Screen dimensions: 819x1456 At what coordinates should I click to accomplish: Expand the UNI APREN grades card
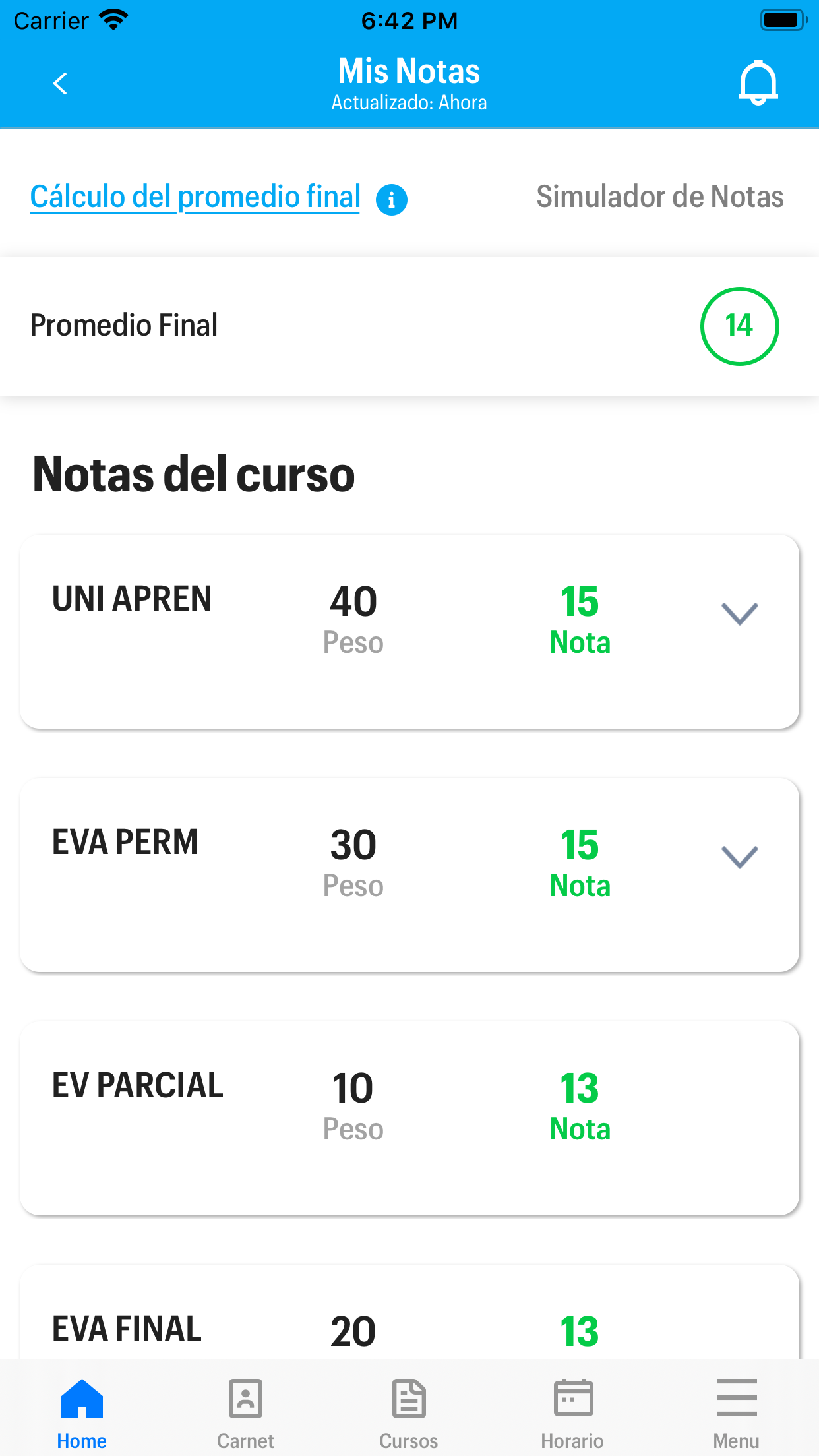tap(739, 614)
